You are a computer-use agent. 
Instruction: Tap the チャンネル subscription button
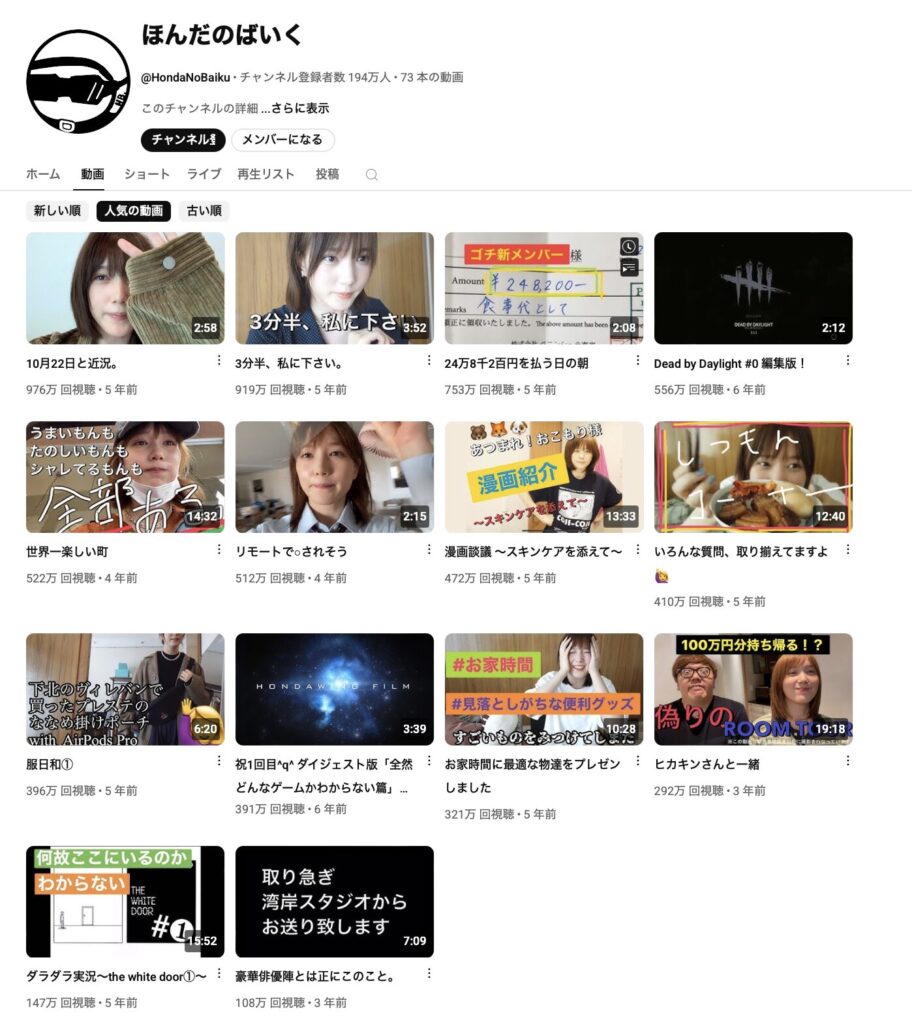click(x=183, y=140)
